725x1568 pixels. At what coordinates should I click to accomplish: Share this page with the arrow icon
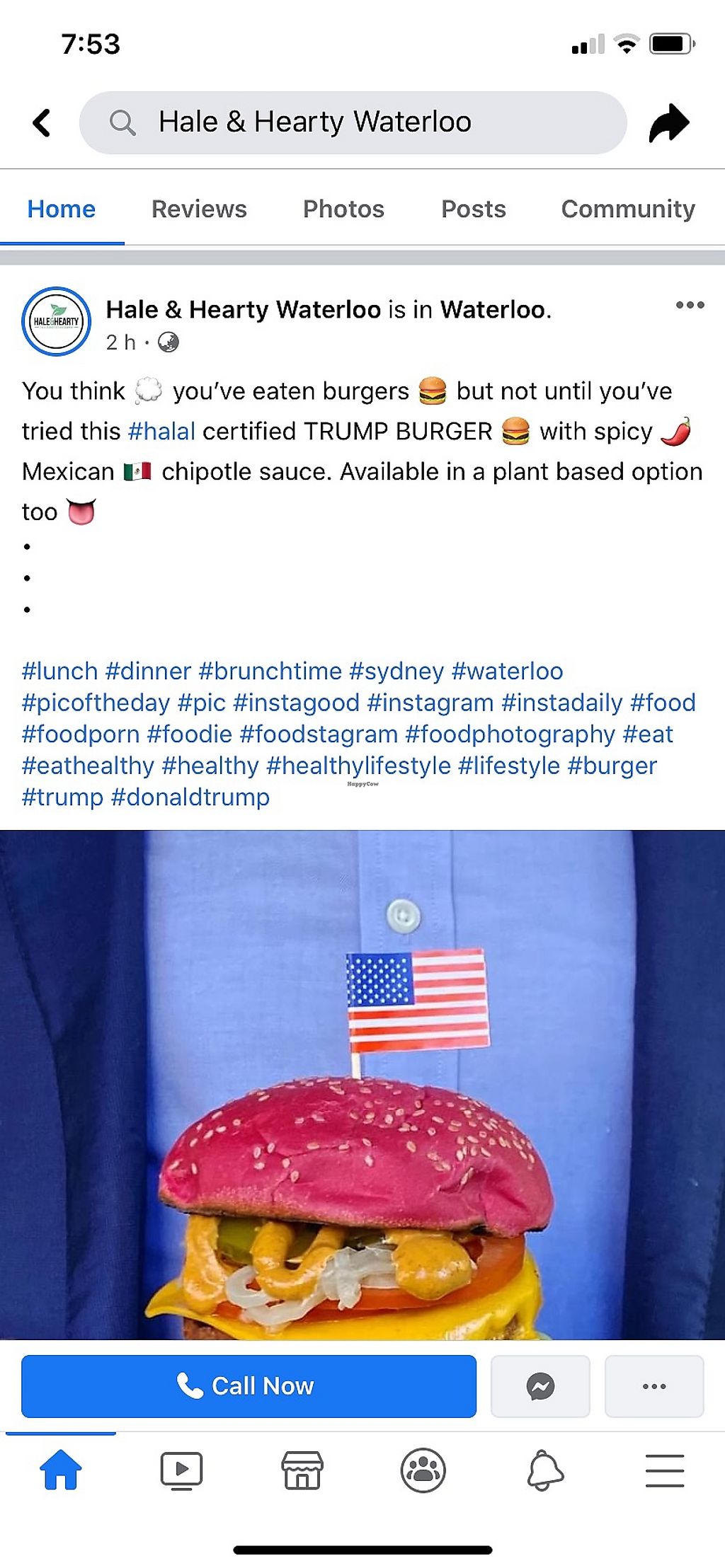[x=668, y=122]
